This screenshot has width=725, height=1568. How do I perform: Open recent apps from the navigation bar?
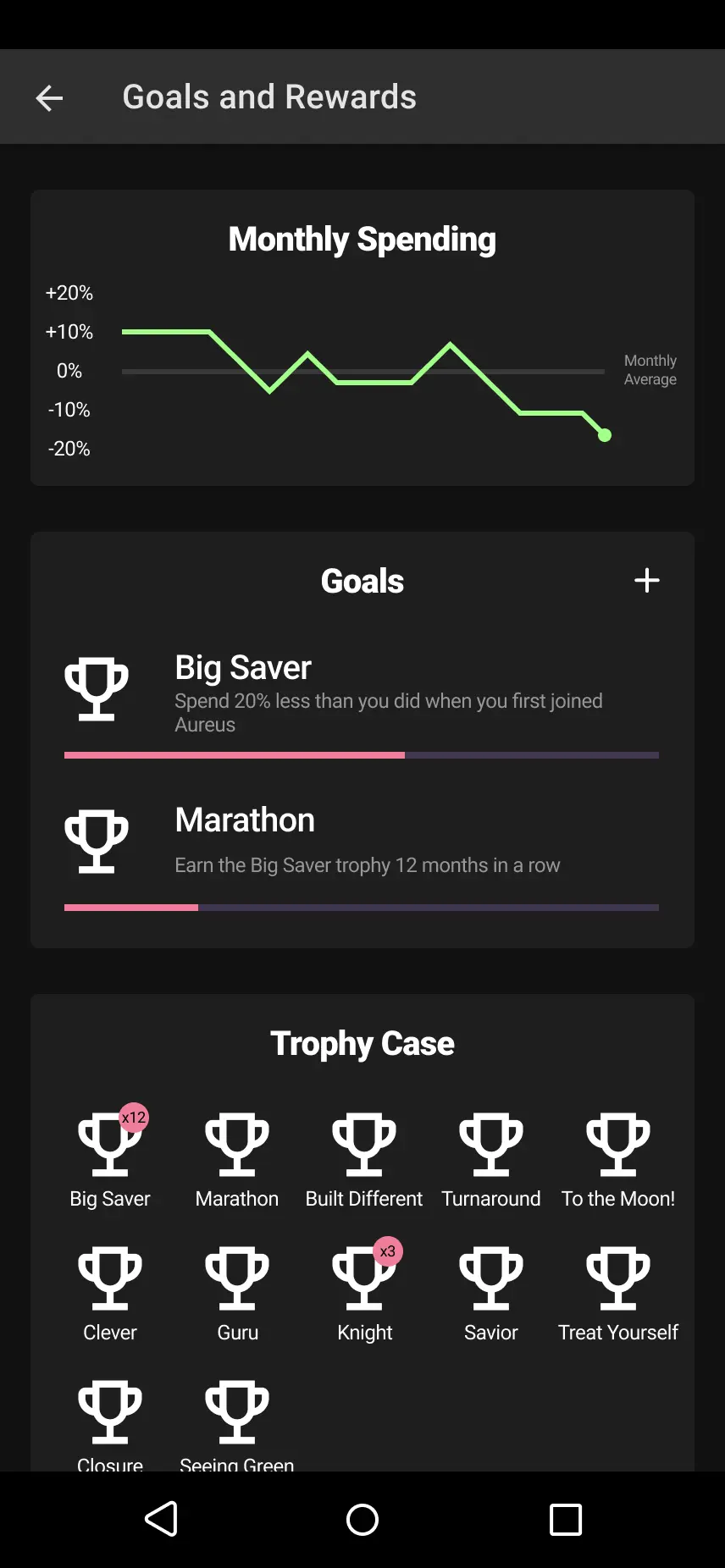[x=565, y=1520]
